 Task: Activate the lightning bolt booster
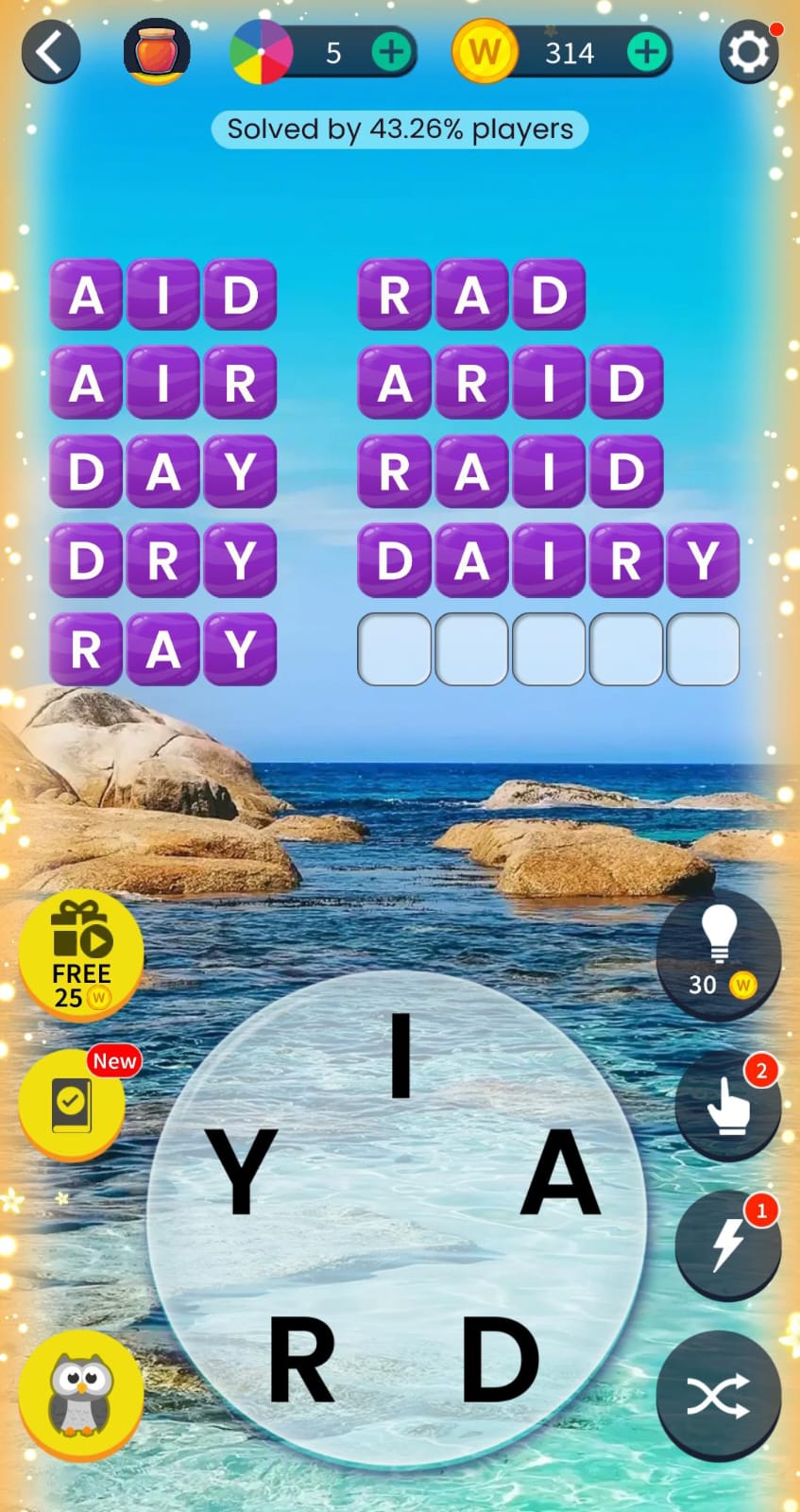point(726,1246)
